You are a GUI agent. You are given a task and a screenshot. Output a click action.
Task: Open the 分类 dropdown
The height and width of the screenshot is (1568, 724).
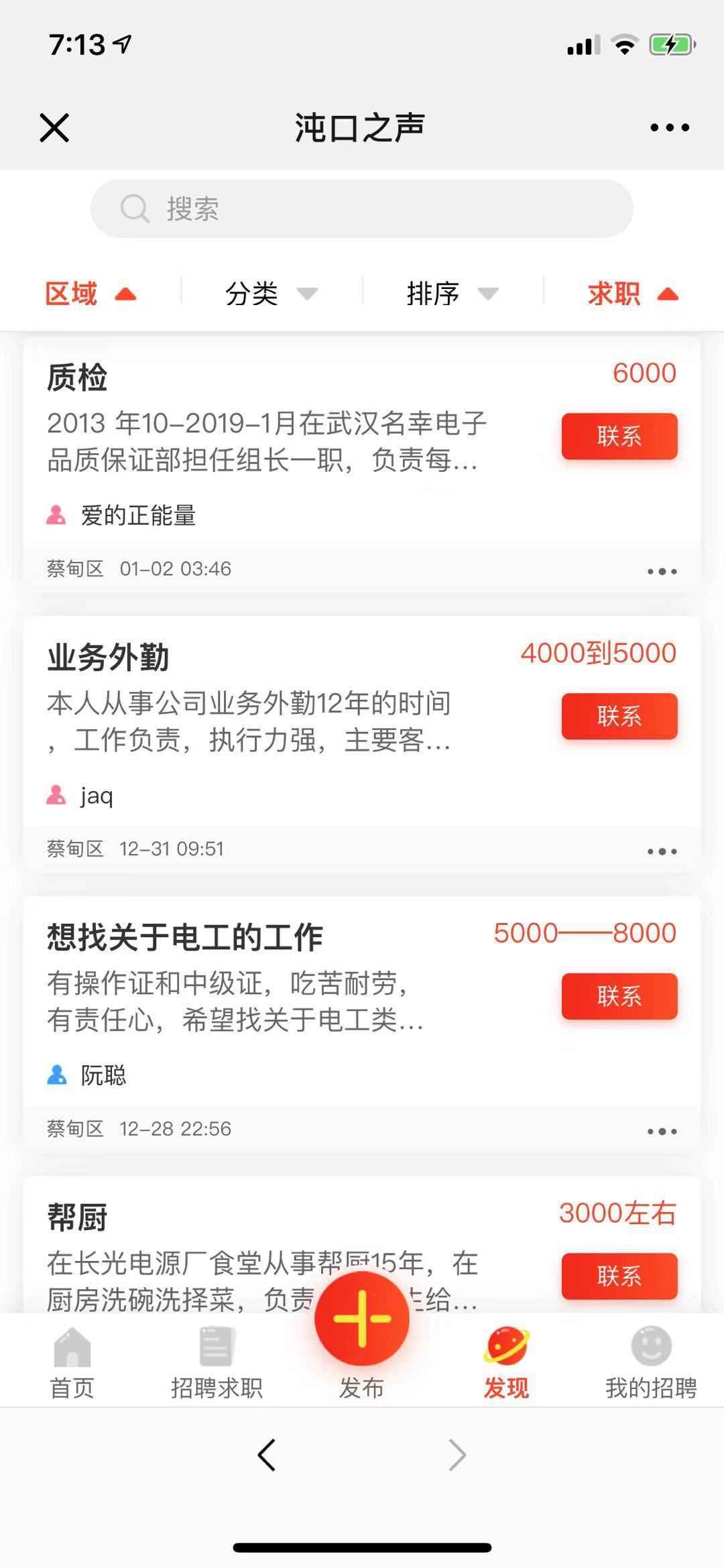pyautogui.click(x=271, y=294)
